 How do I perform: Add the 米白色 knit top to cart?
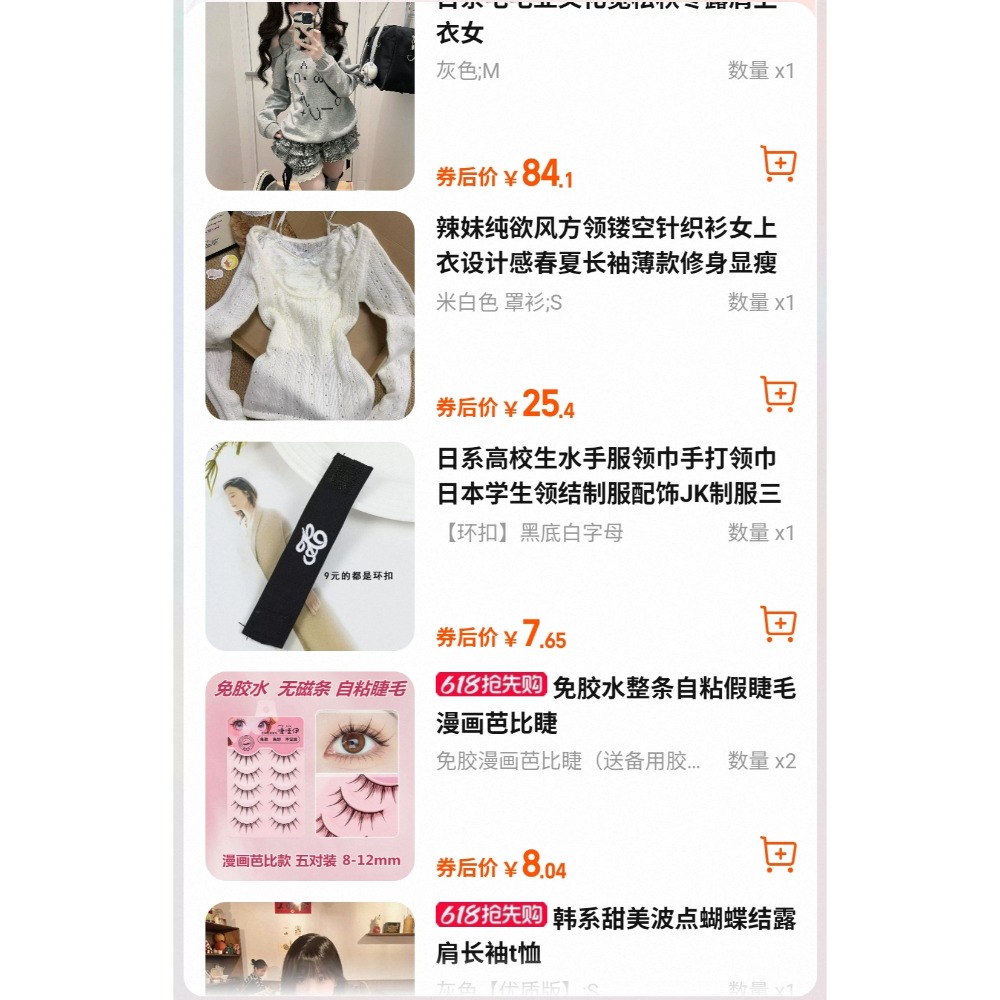pos(778,394)
